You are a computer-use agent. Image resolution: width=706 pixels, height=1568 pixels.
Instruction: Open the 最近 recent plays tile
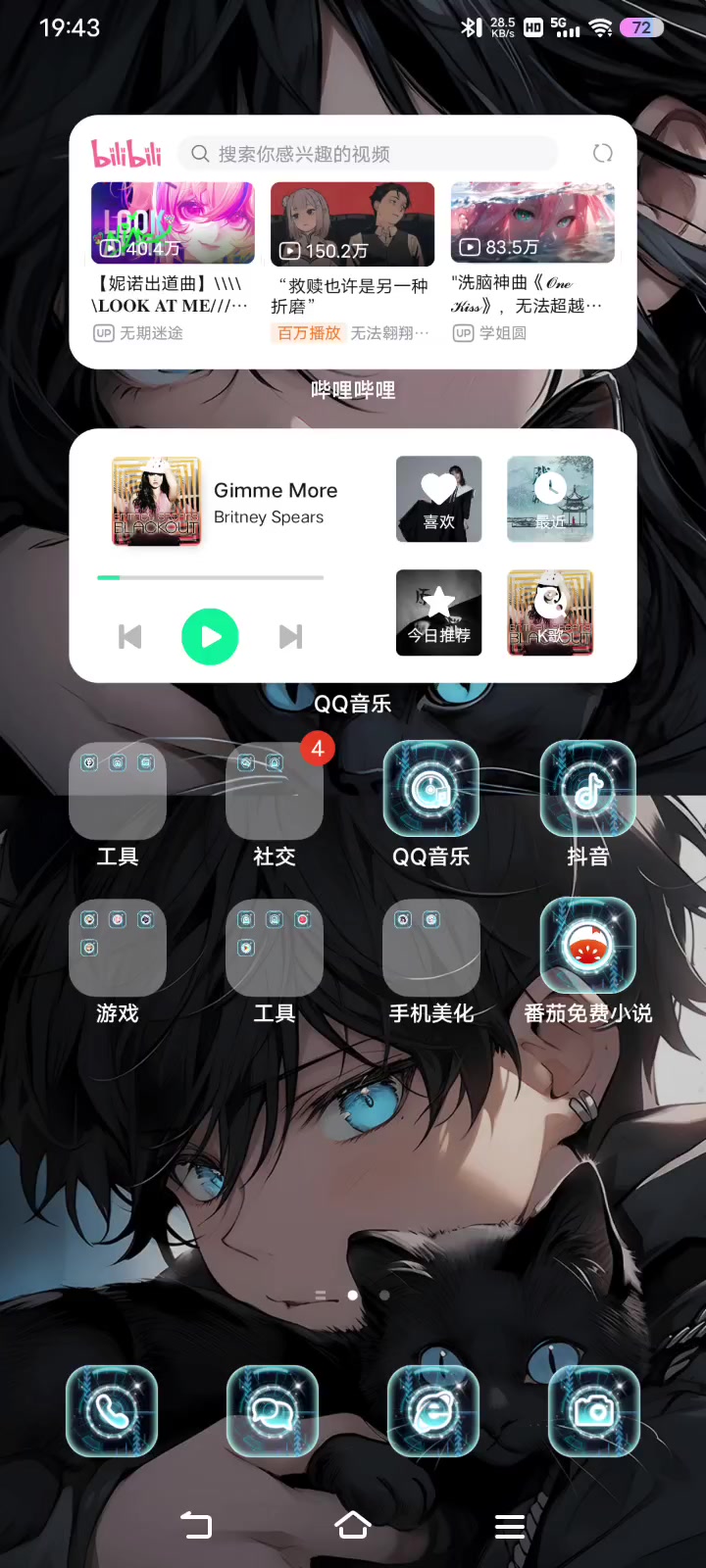pos(550,499)
